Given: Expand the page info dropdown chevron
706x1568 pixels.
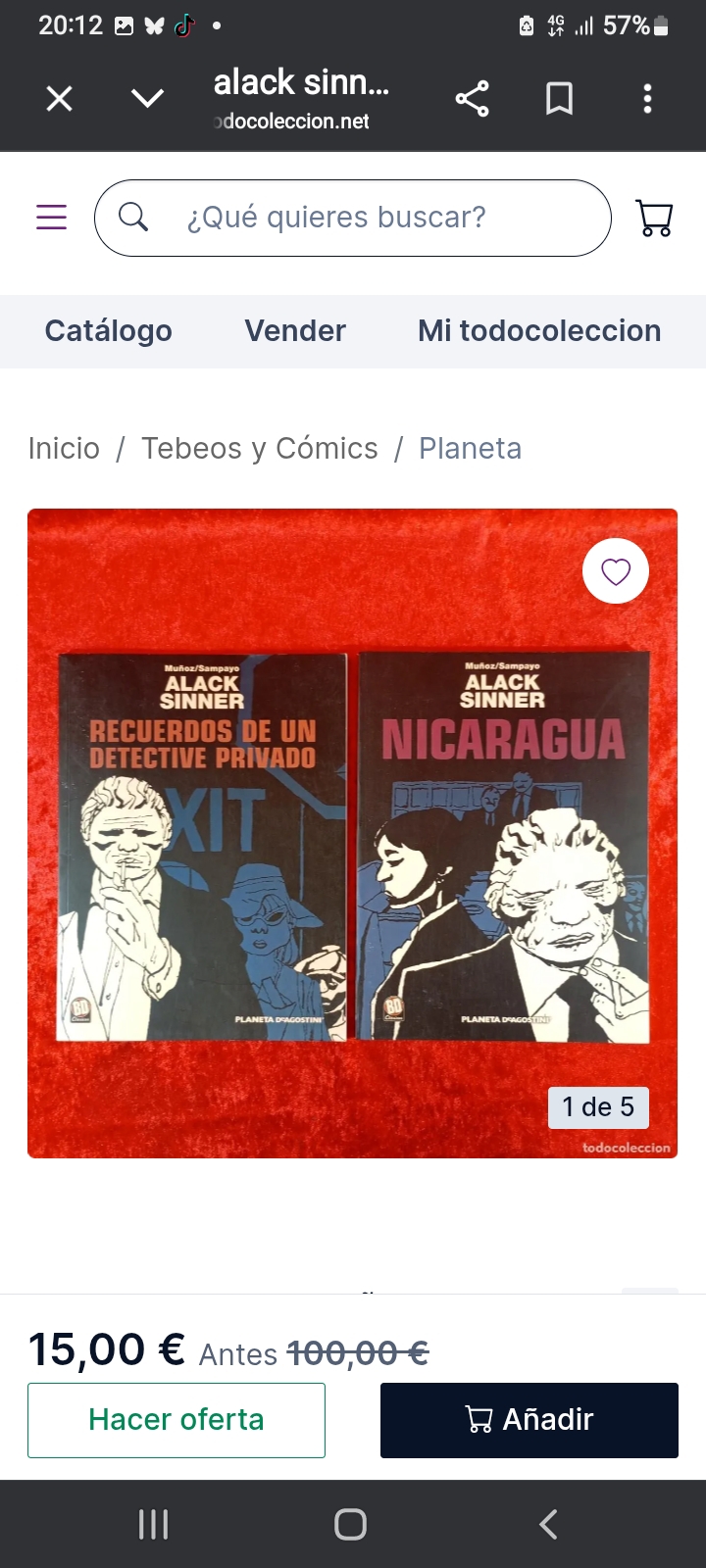Looking at the screenshot, I should (147, 98).
